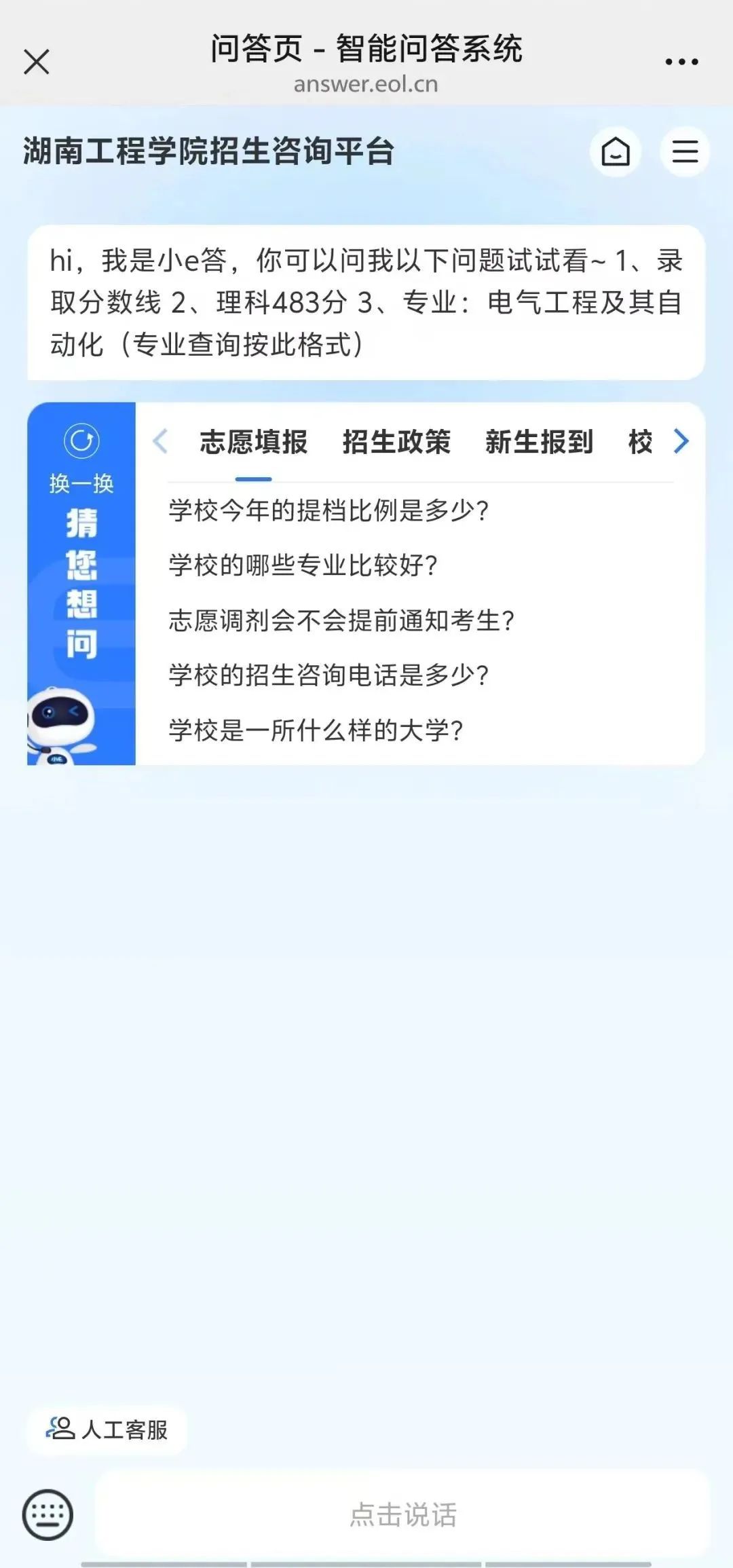The width and height of the screenshot is (733, 1568).
Task: Select the 志愿填报 tab
Action: pos(254,443)
